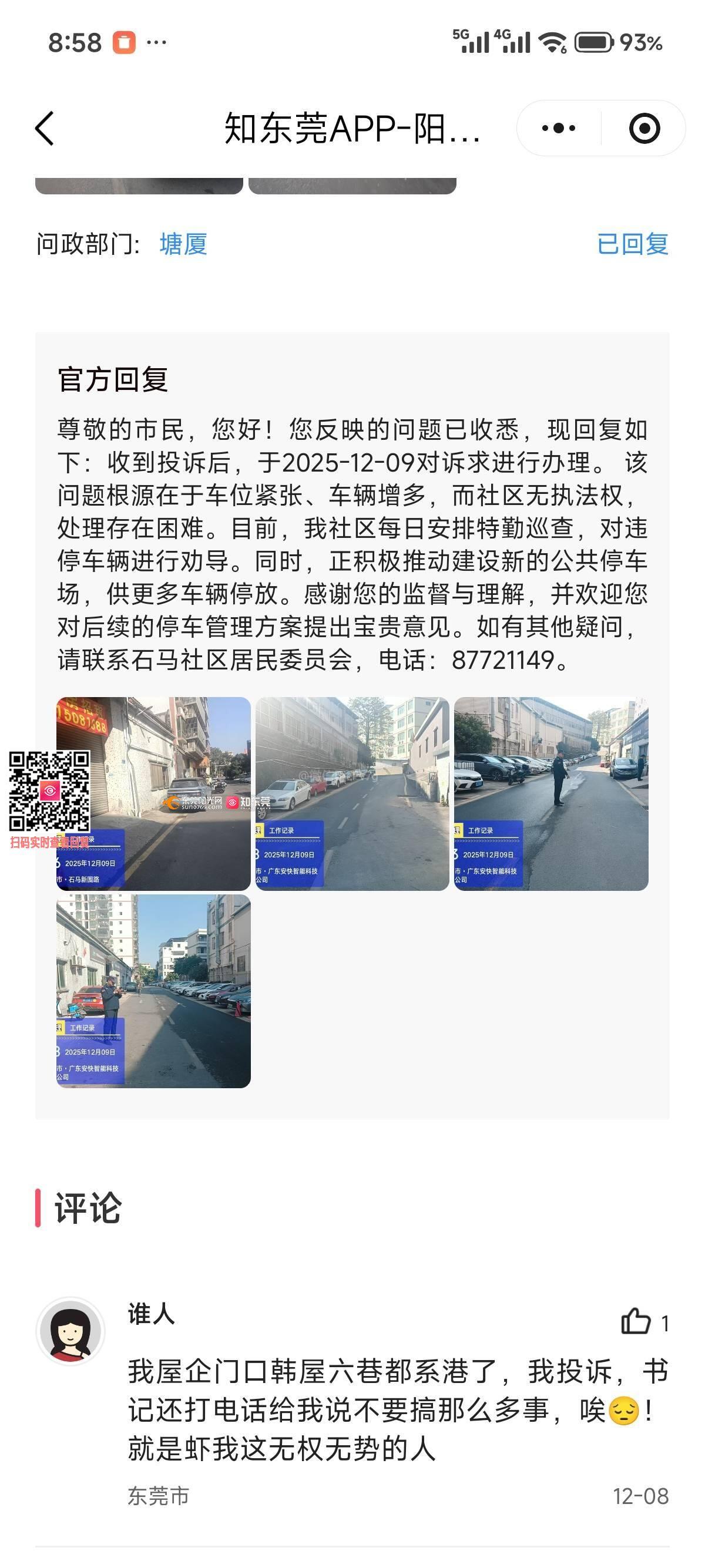Open 谁人's profile avatar

tap(70, 1331)
